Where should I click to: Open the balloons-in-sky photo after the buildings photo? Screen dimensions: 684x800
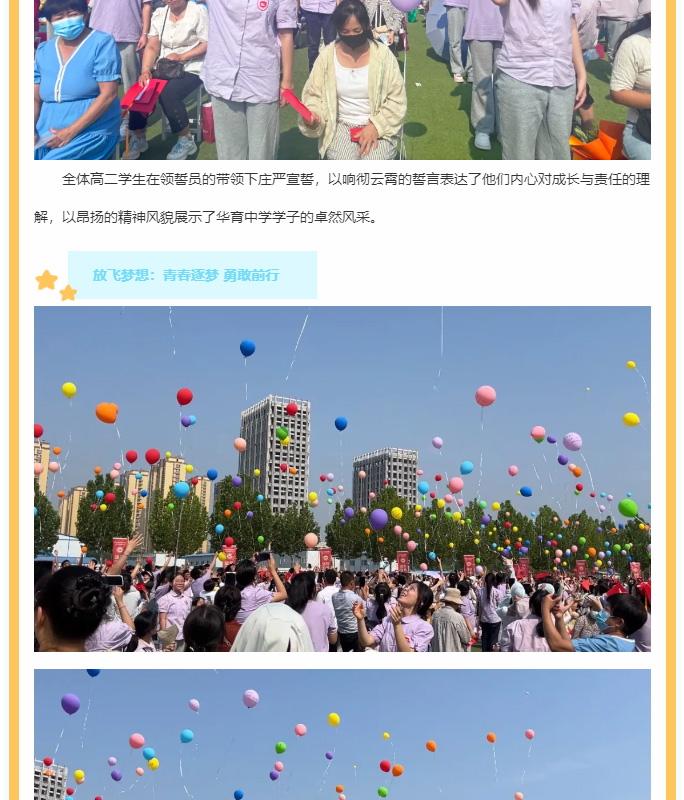click(x=342, y=734)
